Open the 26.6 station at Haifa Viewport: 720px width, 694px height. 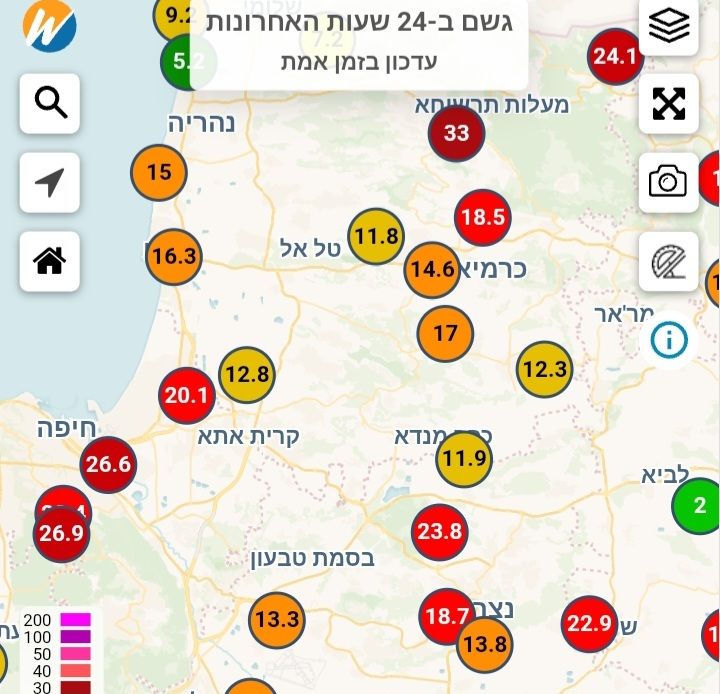point(108,465)
